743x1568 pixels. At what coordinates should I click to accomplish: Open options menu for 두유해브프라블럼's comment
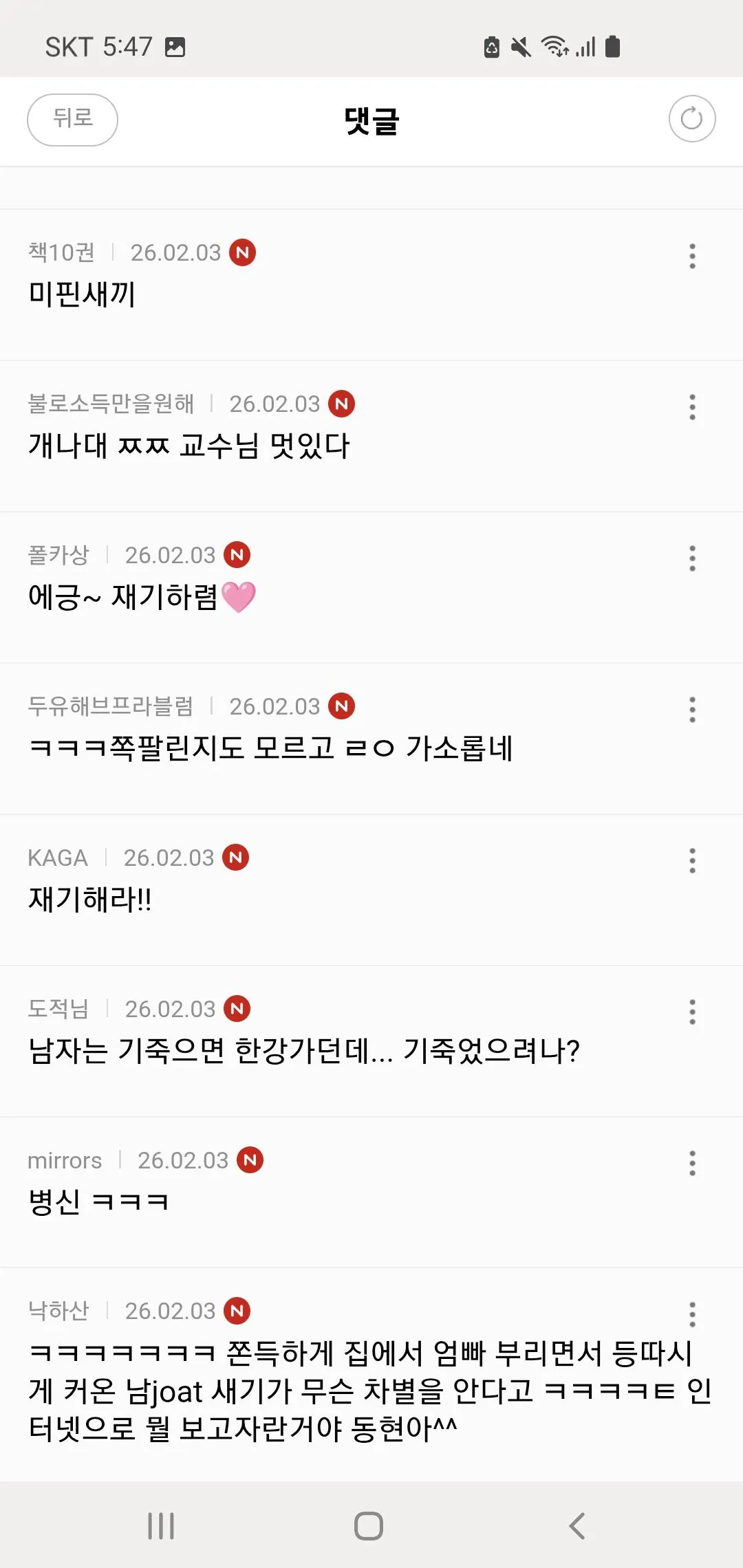point(692,710)
